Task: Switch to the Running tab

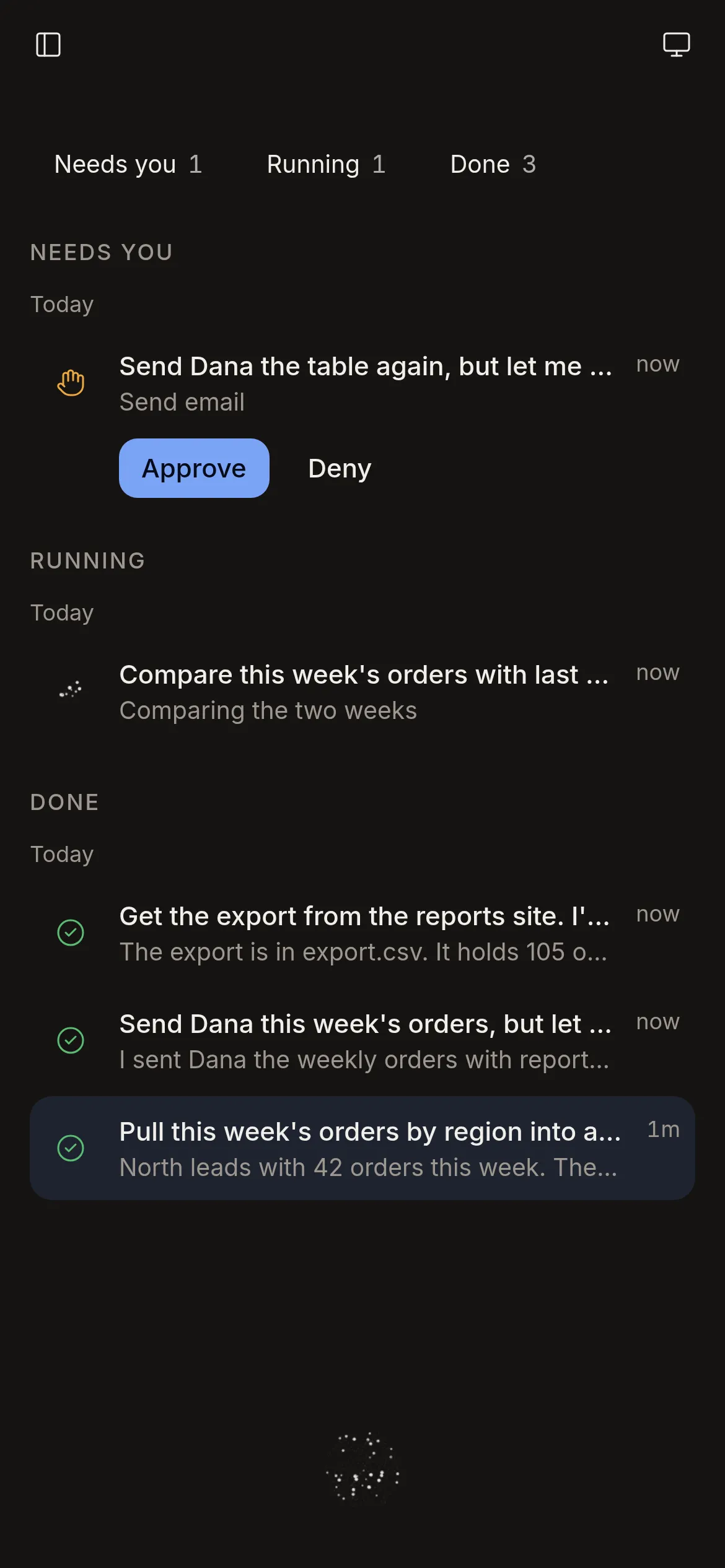Action: click(326, 164)
